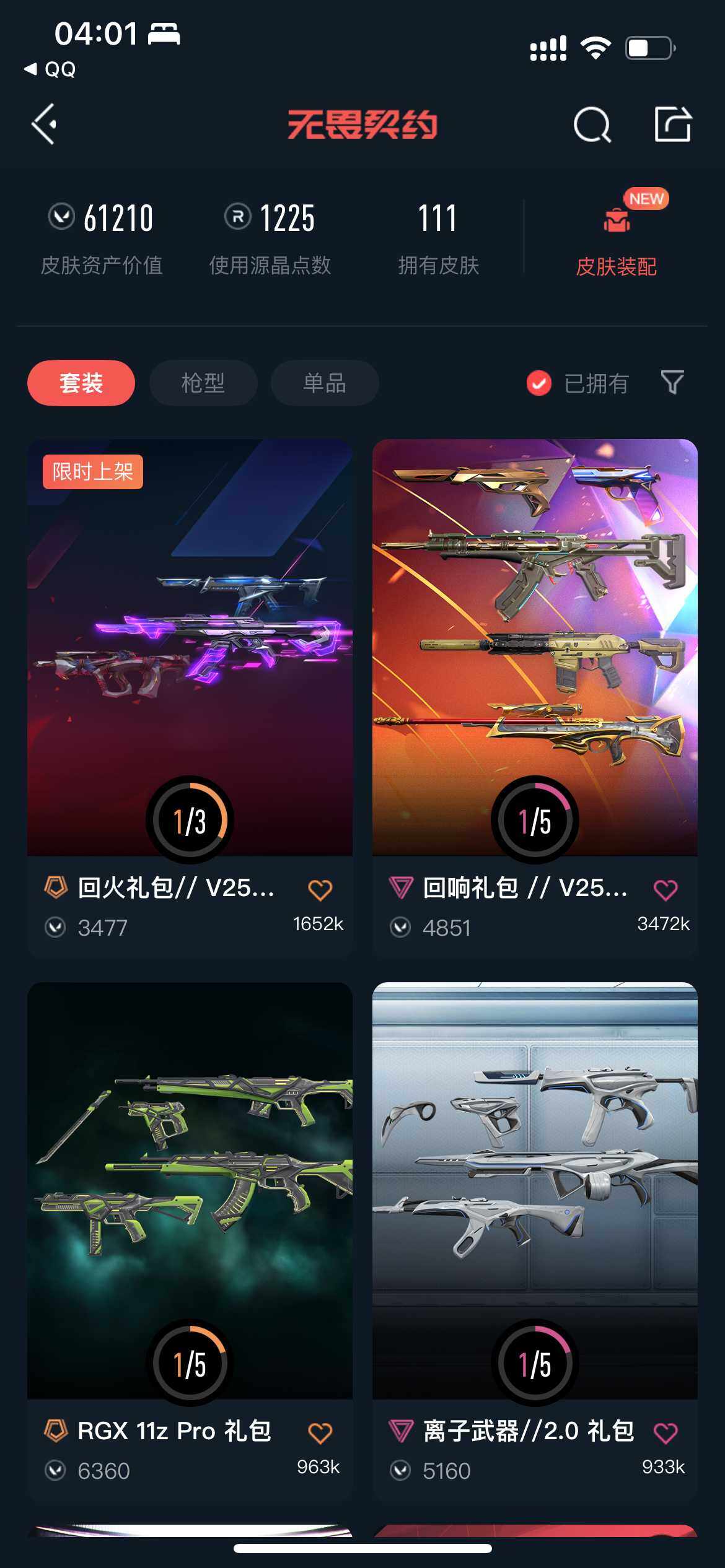Uncheck the 已拥有 filter checkbox
The height and width of the screenshot is (1568, 725).
538,383
